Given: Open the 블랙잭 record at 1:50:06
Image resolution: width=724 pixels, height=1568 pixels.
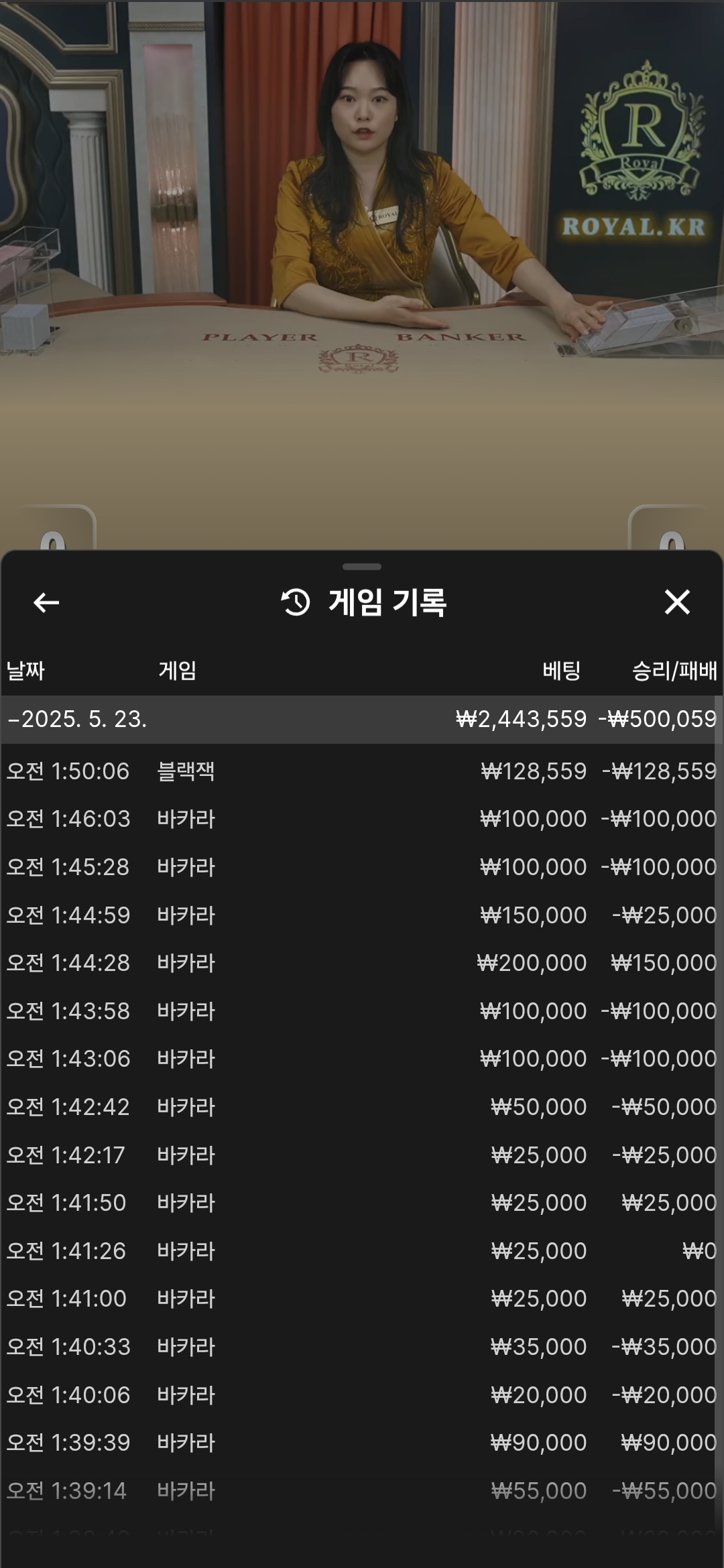Looking at the screenshot, I should pos(362,771).
